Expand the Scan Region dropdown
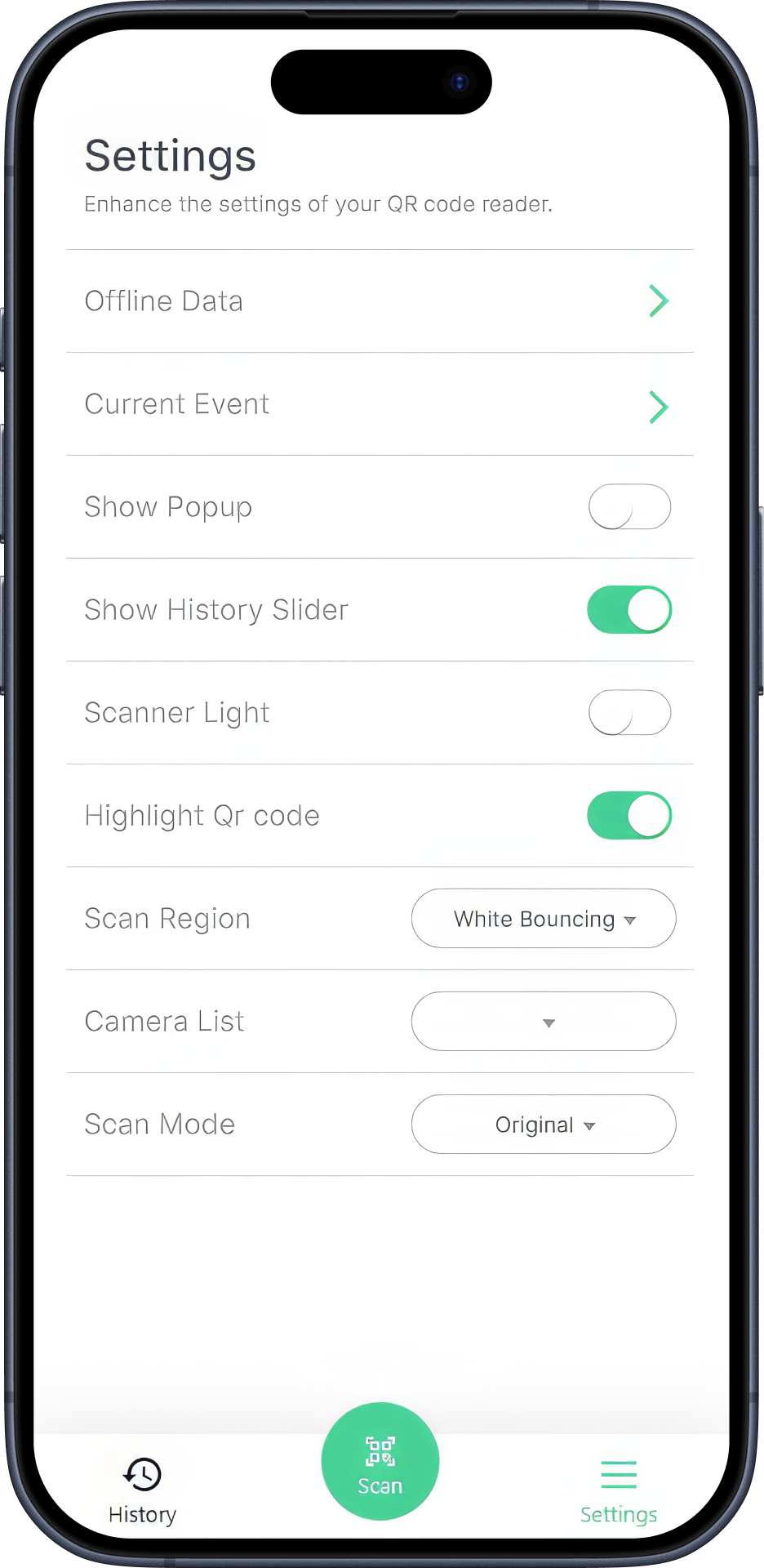Screen dimensions: 764x1568 point(544,919)
